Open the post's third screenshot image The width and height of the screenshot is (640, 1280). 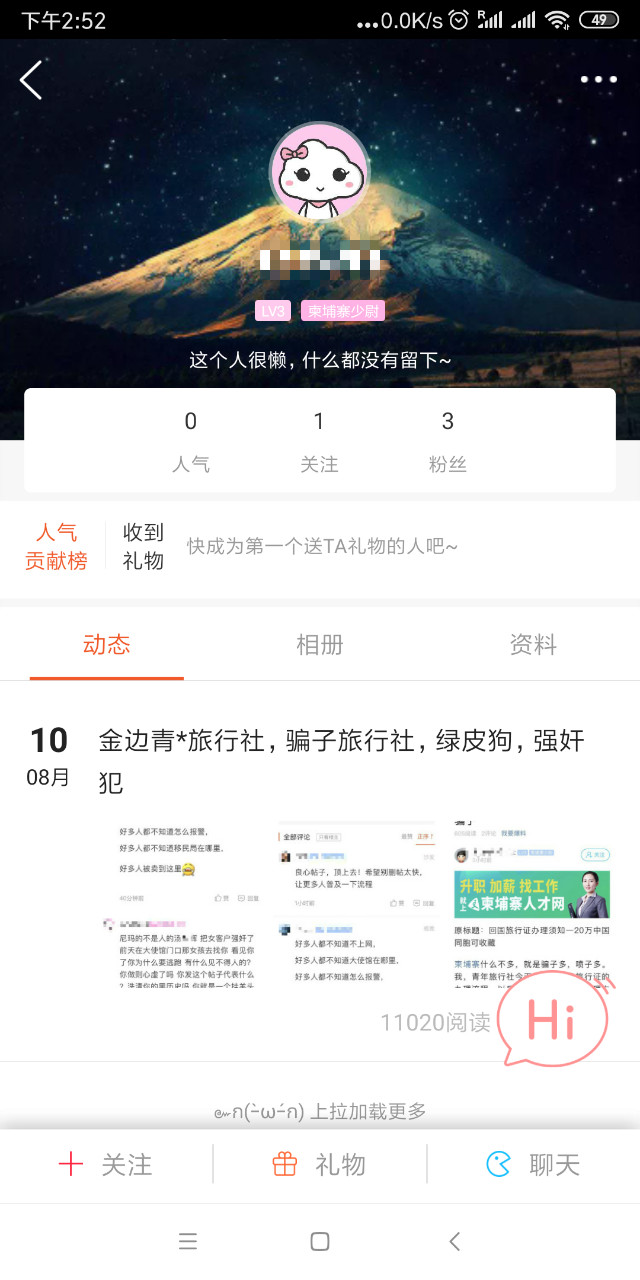pos(531,905)
